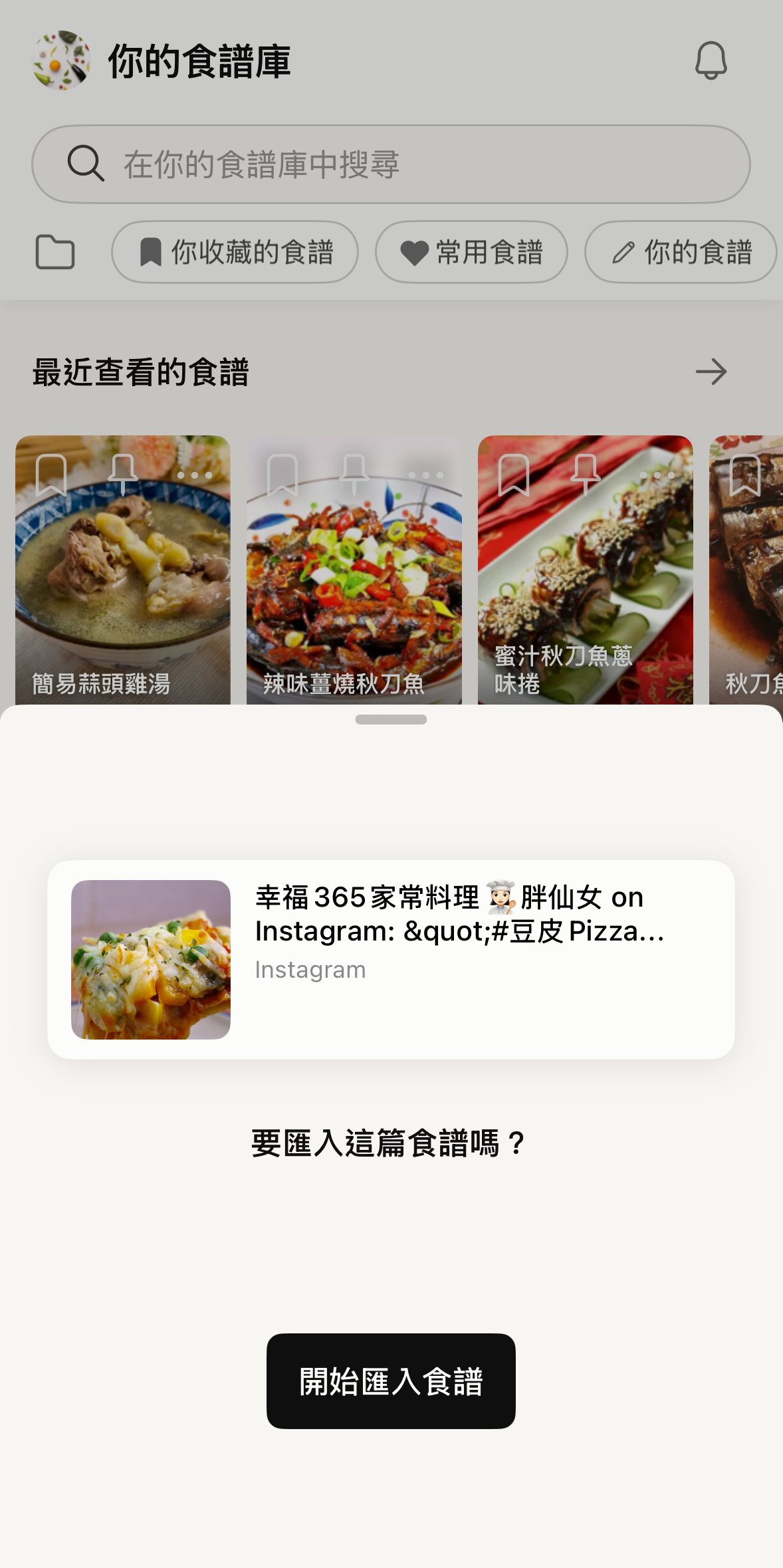
Task: Select 常用食譜 chip
Action: point(471,252)
